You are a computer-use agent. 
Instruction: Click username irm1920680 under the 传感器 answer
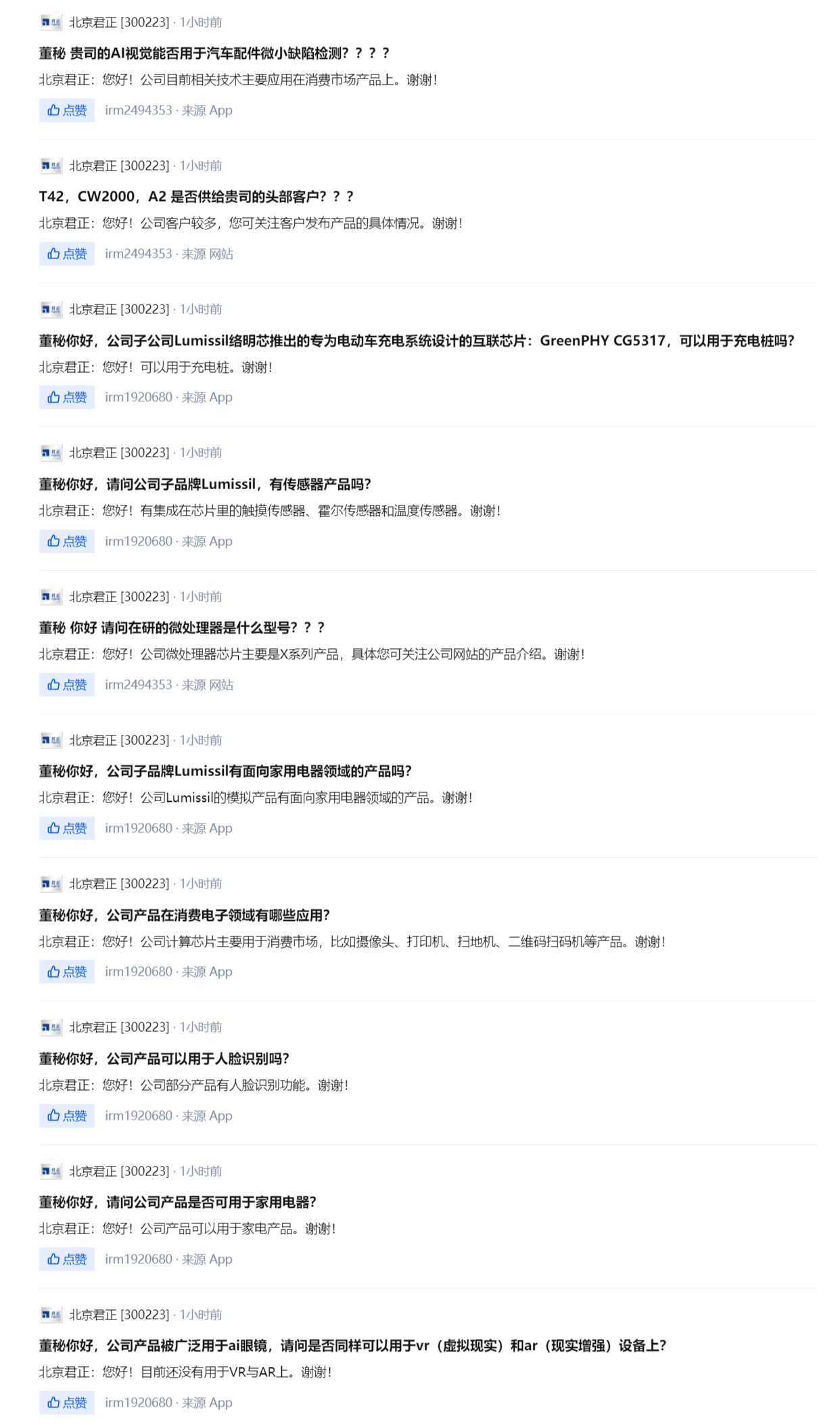pyautogui.click(x=139, y=541)
